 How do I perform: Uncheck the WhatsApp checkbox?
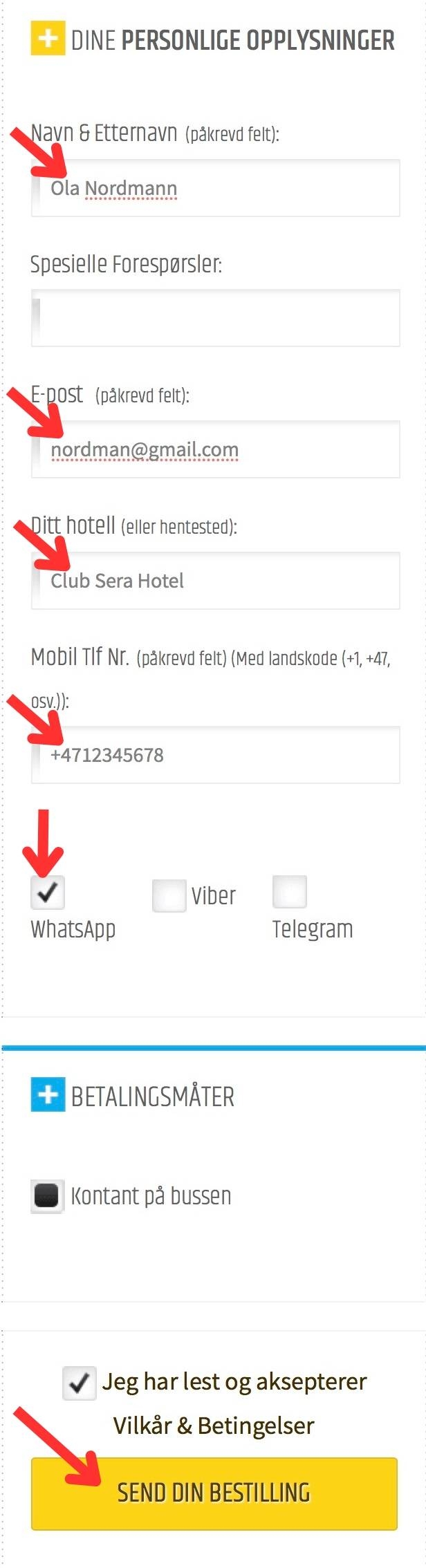48,893
